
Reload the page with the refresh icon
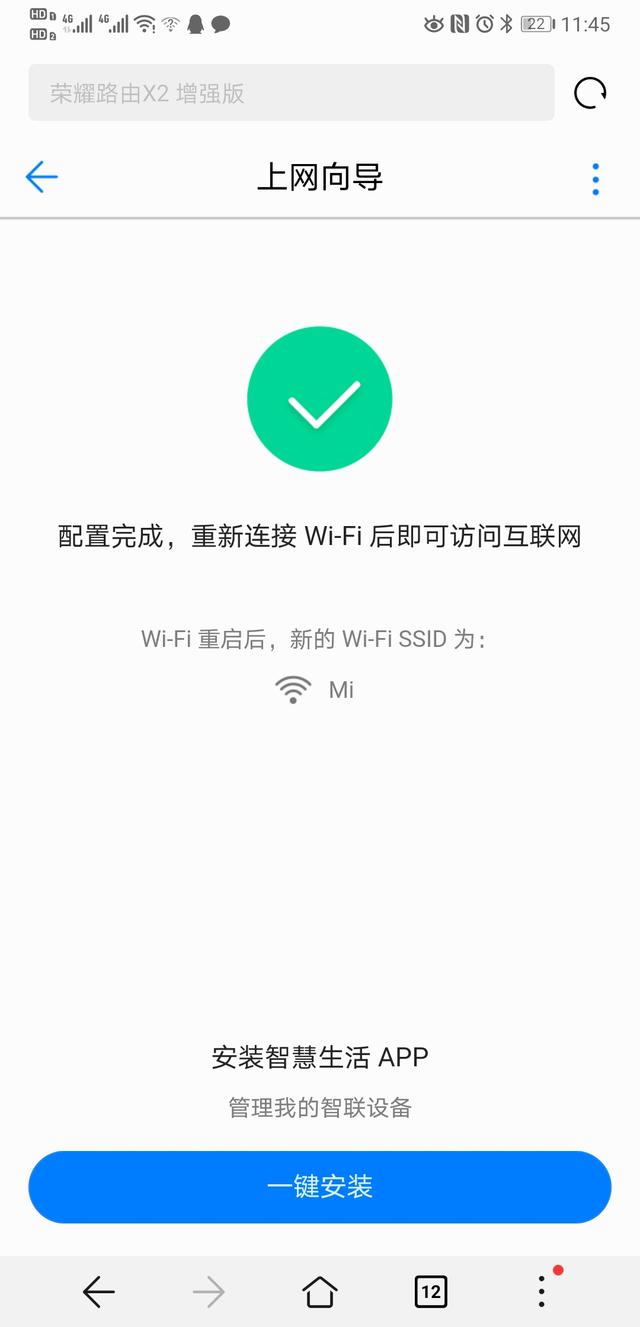click(590, 94)
